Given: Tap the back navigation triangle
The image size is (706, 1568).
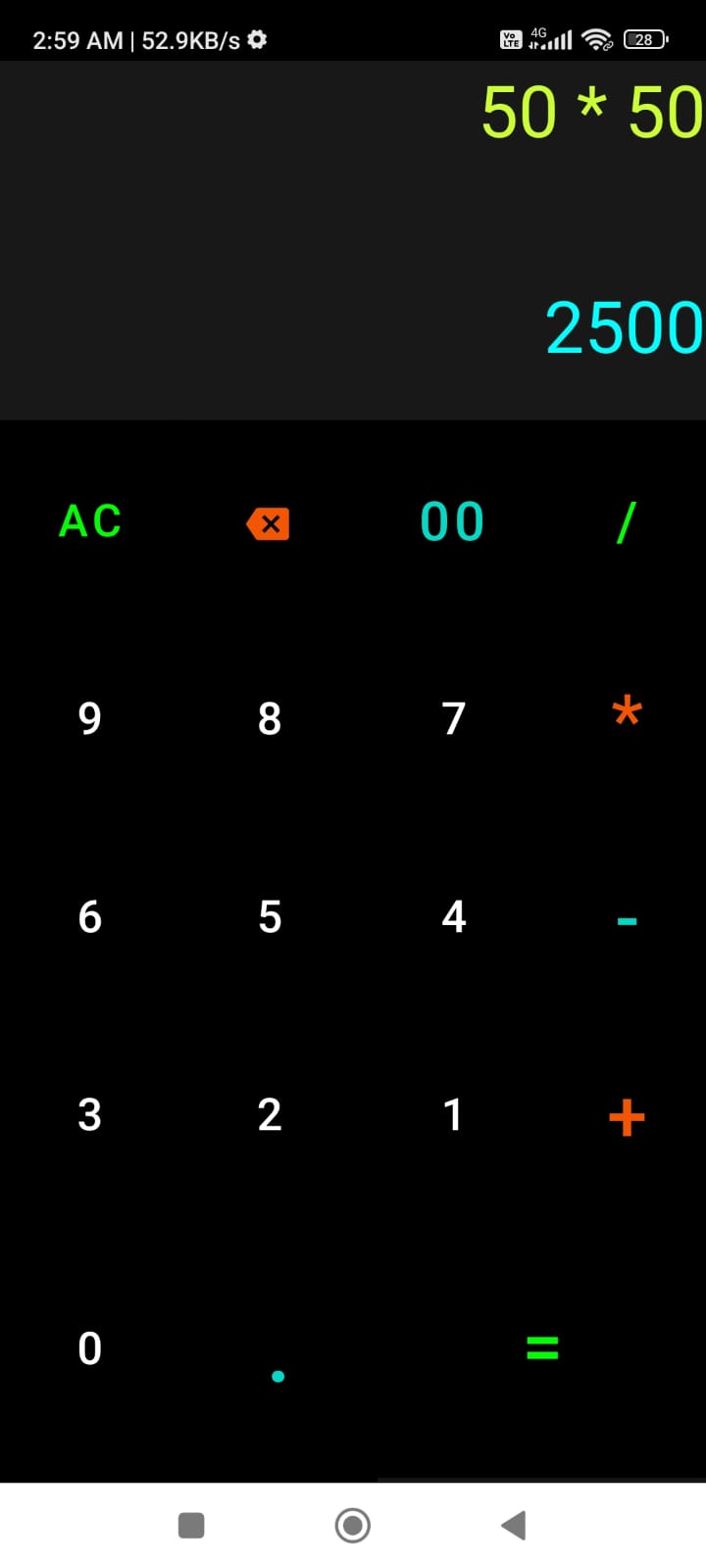Looking at the screenshot, I should (513, 1525).
